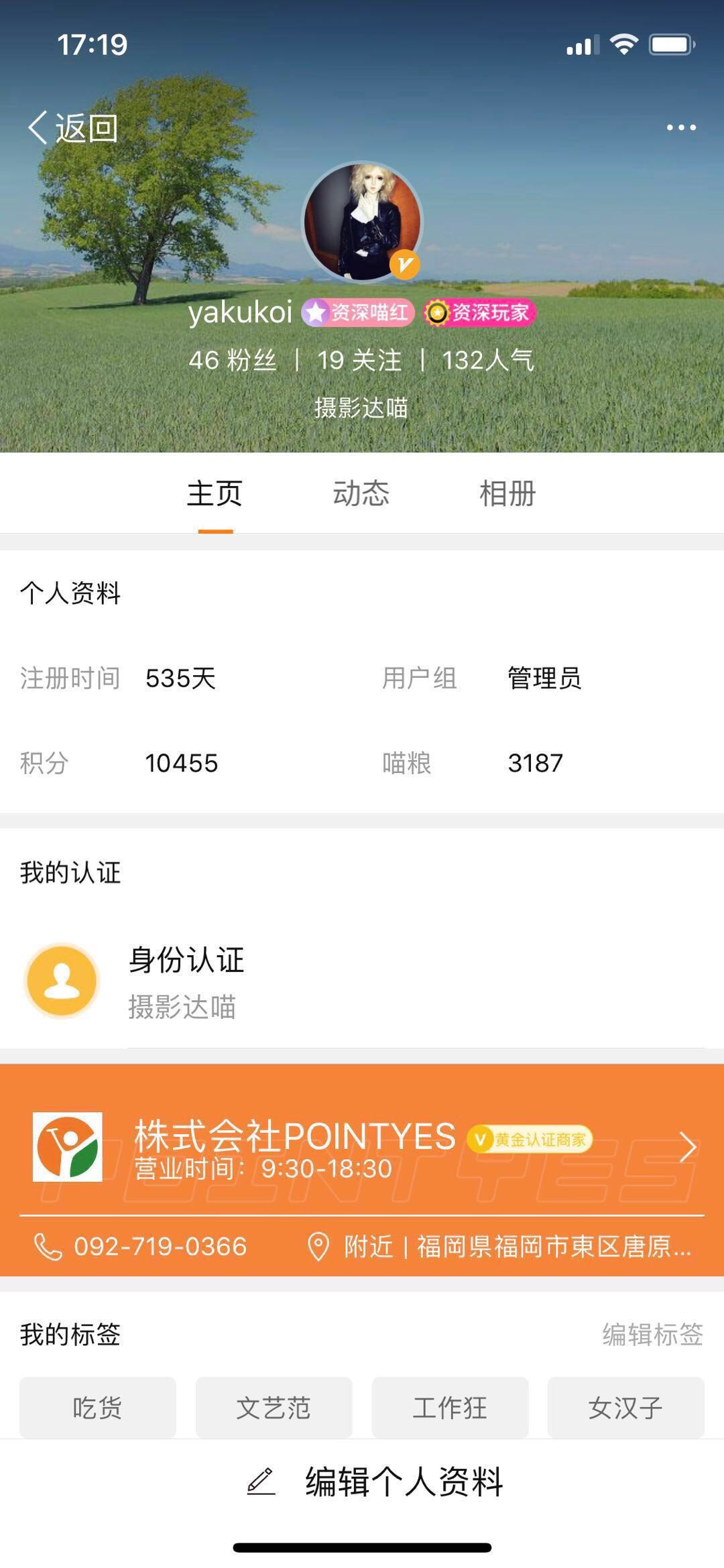Go back using the 返回 button
Screen dimensions: 724x1568
pos(73,127)
